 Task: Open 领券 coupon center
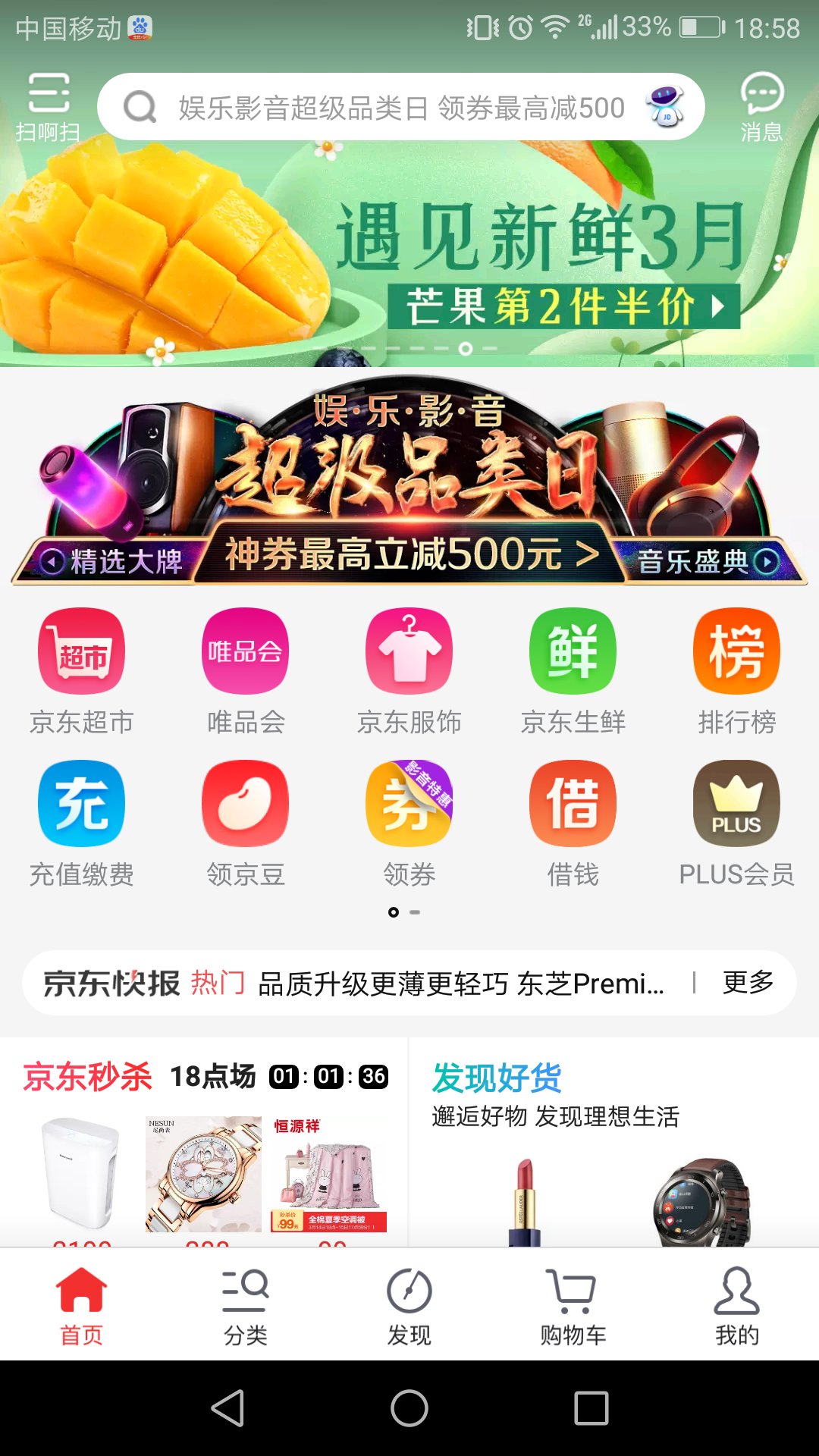tap(409, 823)
